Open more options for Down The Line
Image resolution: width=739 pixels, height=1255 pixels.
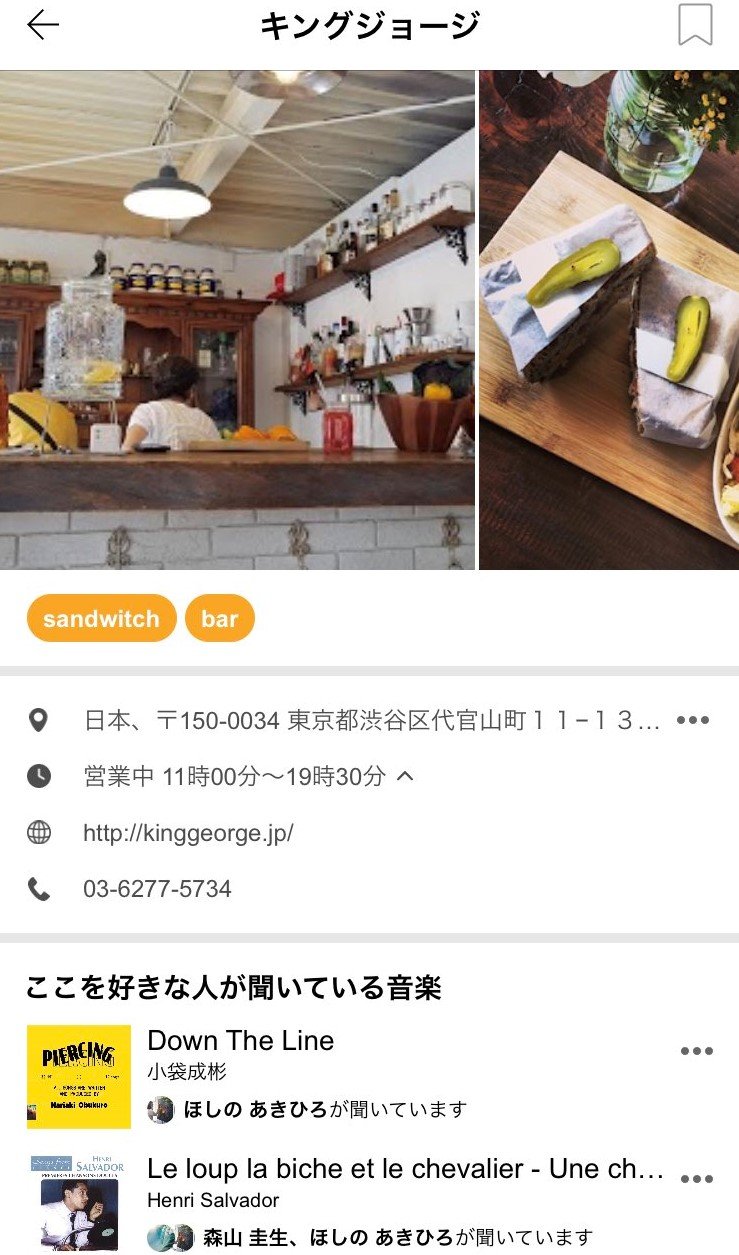click(x=696, y=1051)
